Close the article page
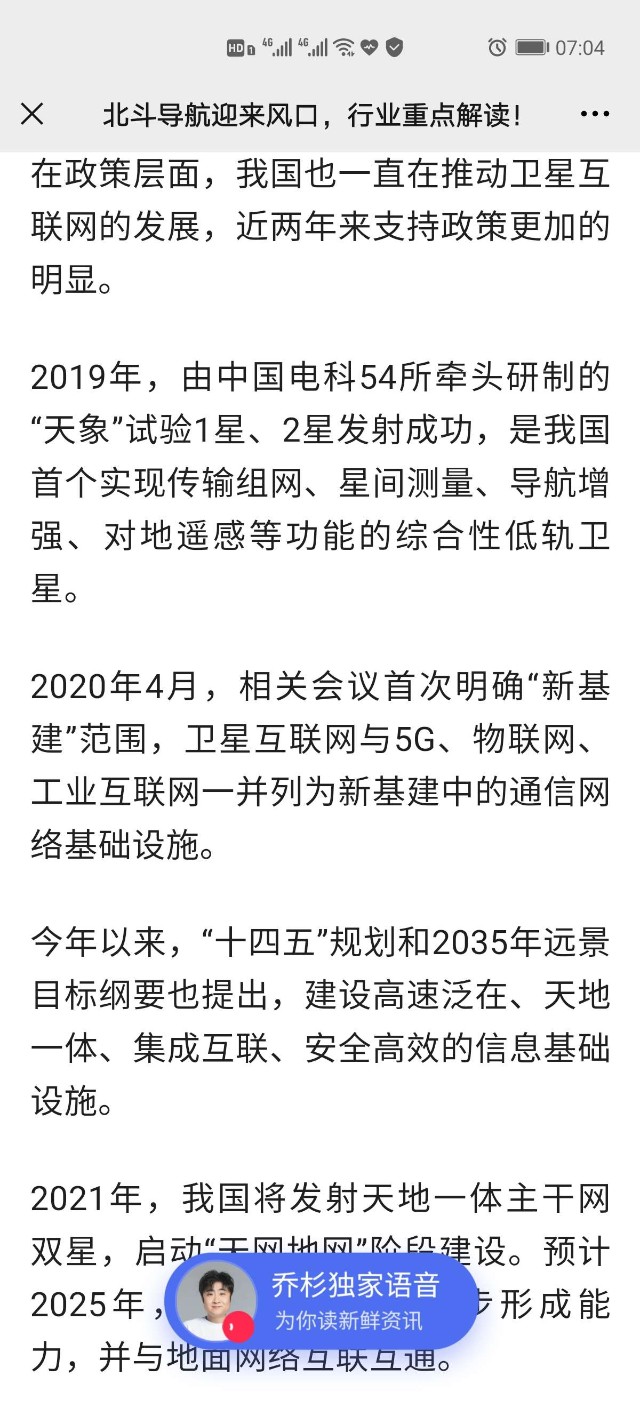640x1408 pixels. [x=32, y=115]
